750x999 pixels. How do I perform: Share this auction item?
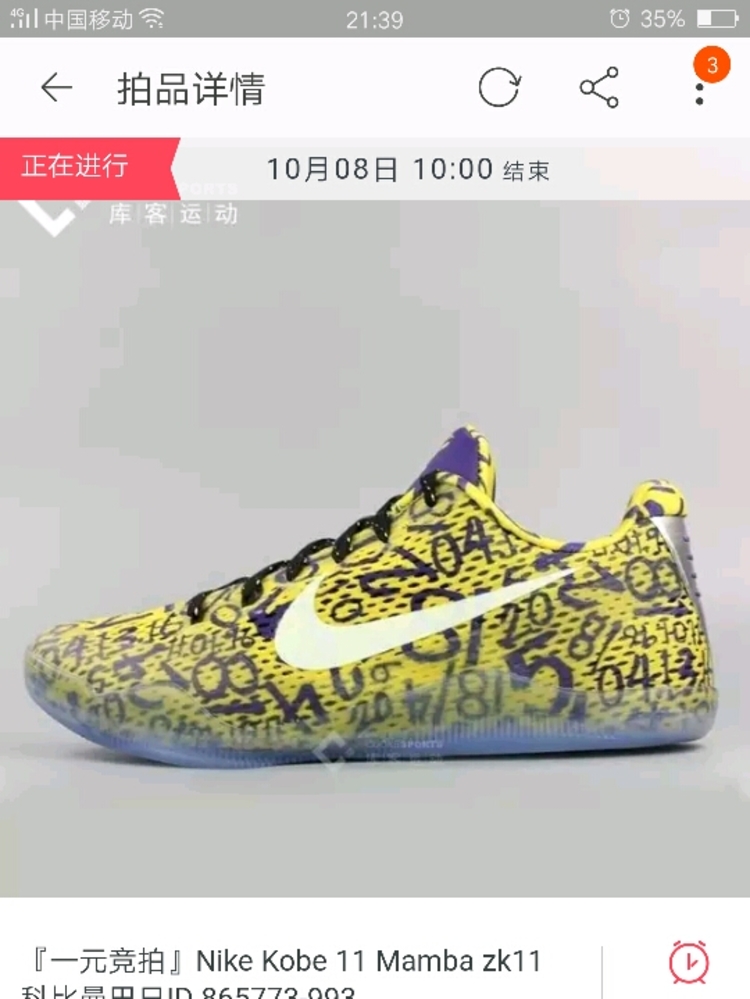pos(599,88)
